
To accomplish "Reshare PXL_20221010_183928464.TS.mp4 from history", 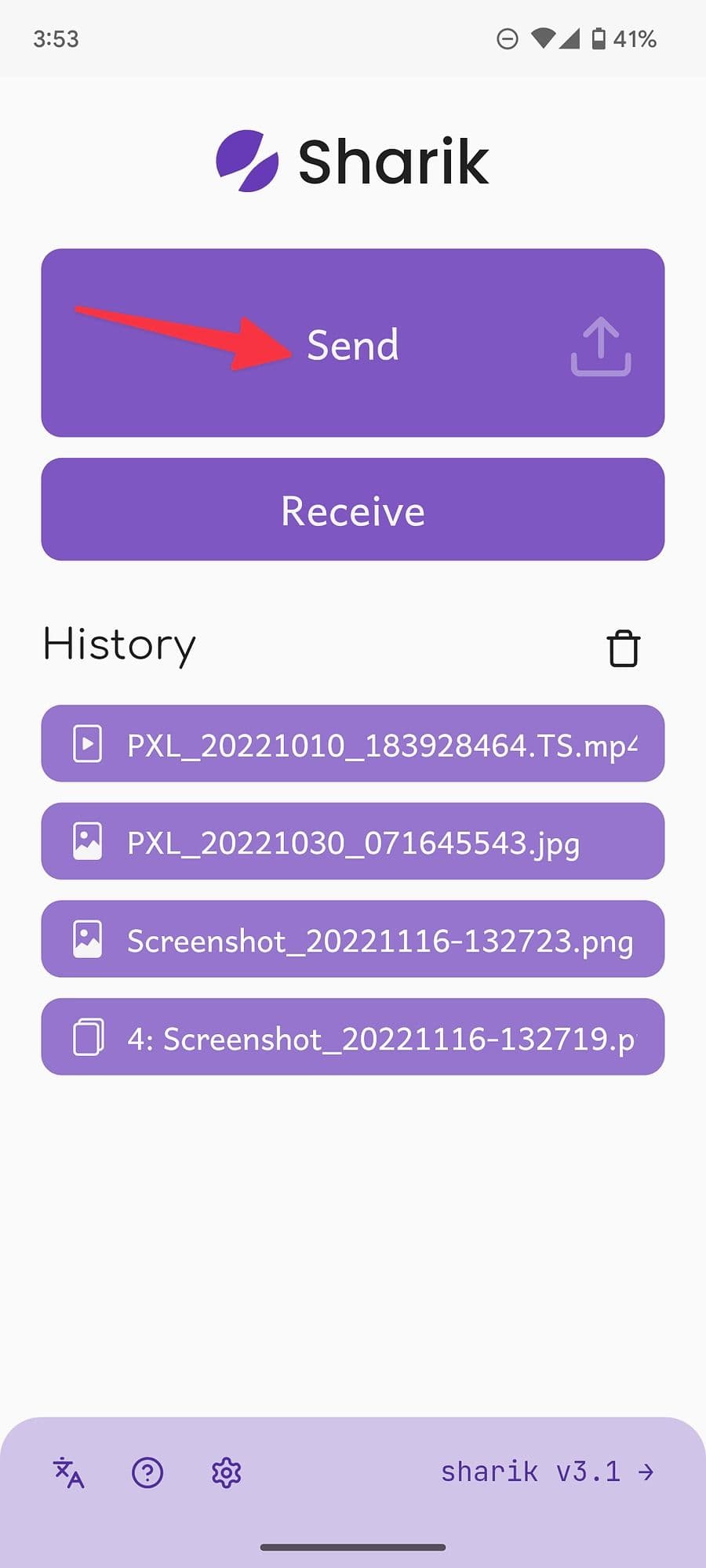I will pyautogui.click(x=353, y=744).
